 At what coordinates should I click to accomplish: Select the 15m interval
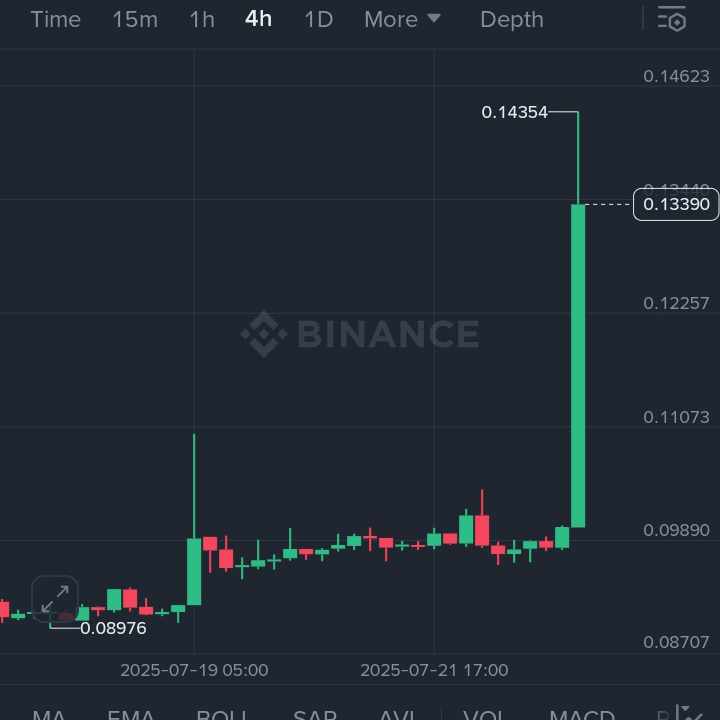[x=135, y=19]
